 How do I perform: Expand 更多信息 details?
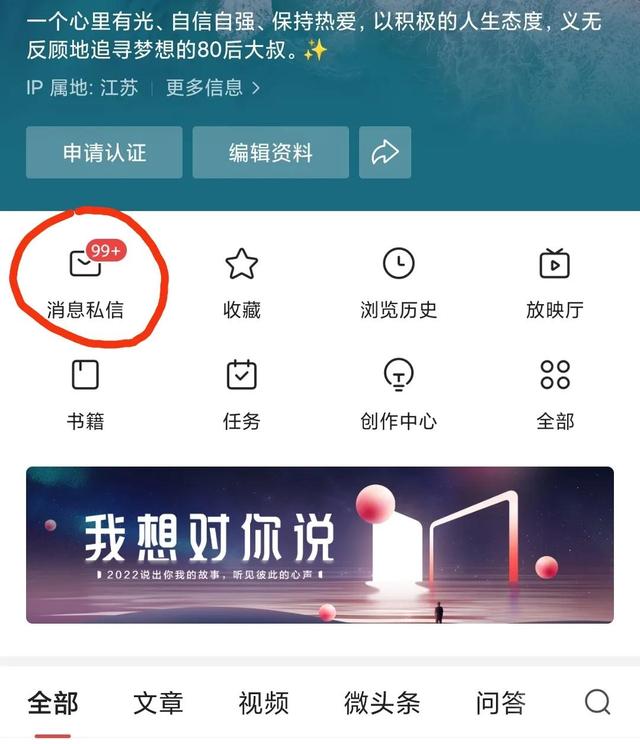click(x=212, y=88)
